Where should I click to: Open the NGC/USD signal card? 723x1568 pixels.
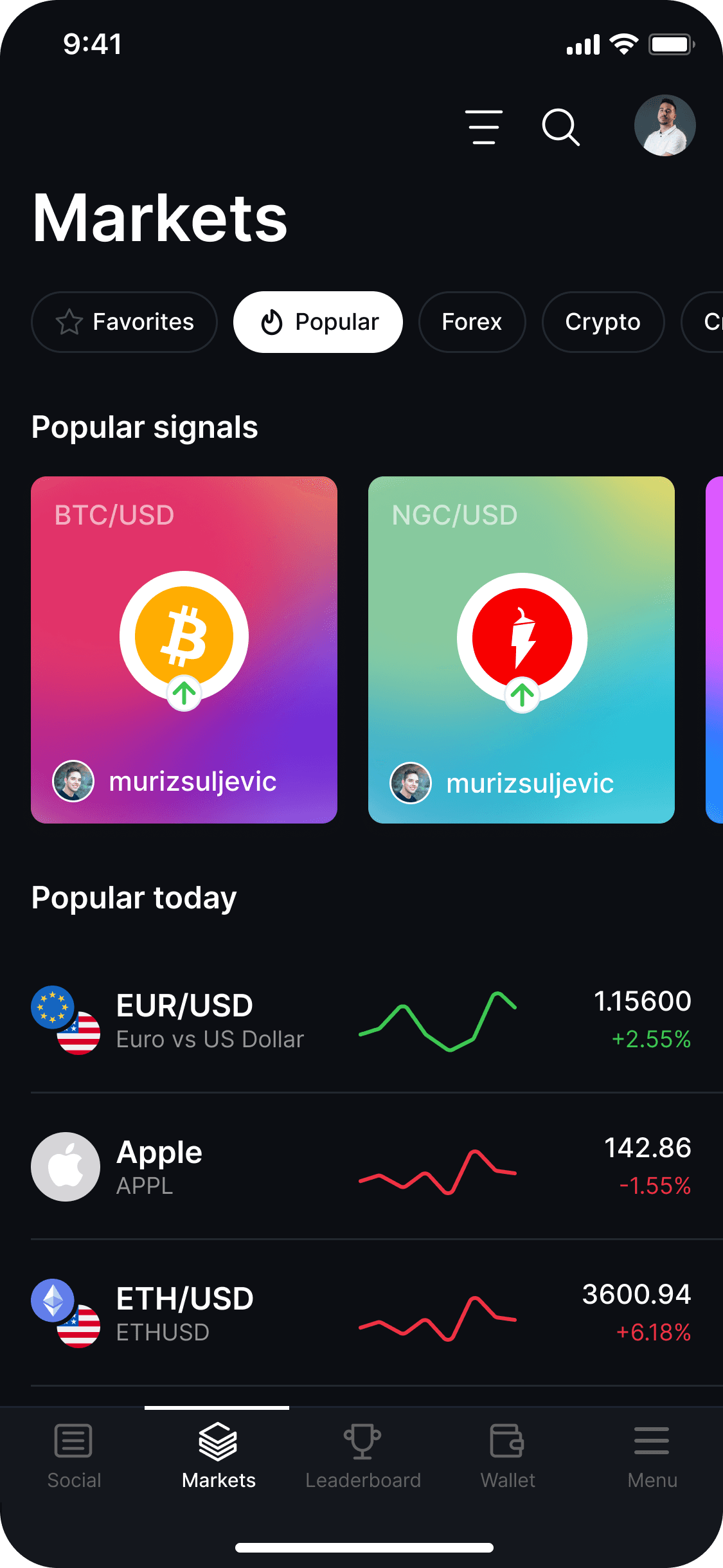point(521,649)
